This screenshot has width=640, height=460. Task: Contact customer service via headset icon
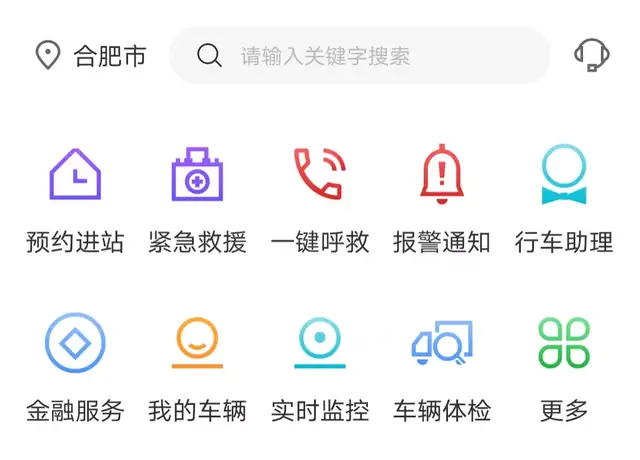[x=592, y=55]
